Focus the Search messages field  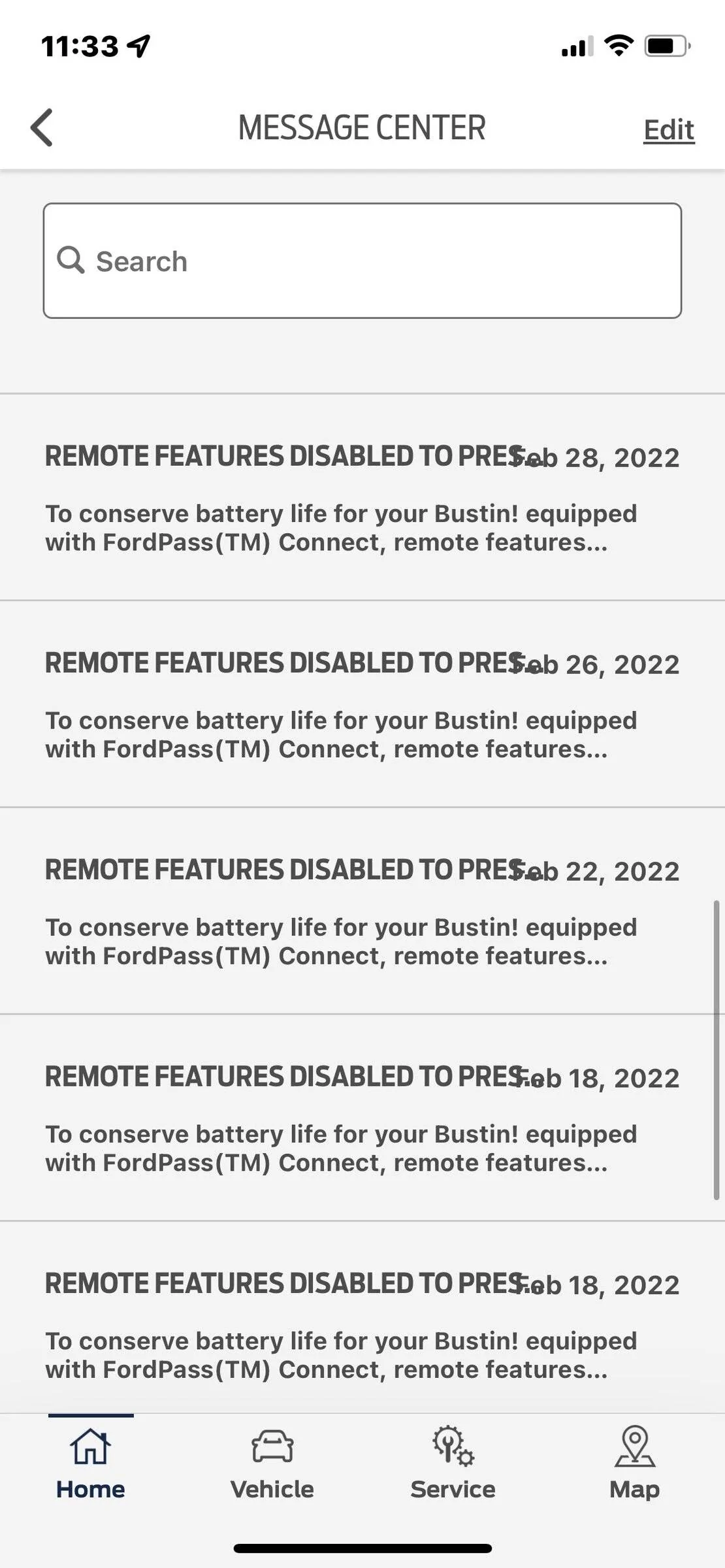(362, 261)
